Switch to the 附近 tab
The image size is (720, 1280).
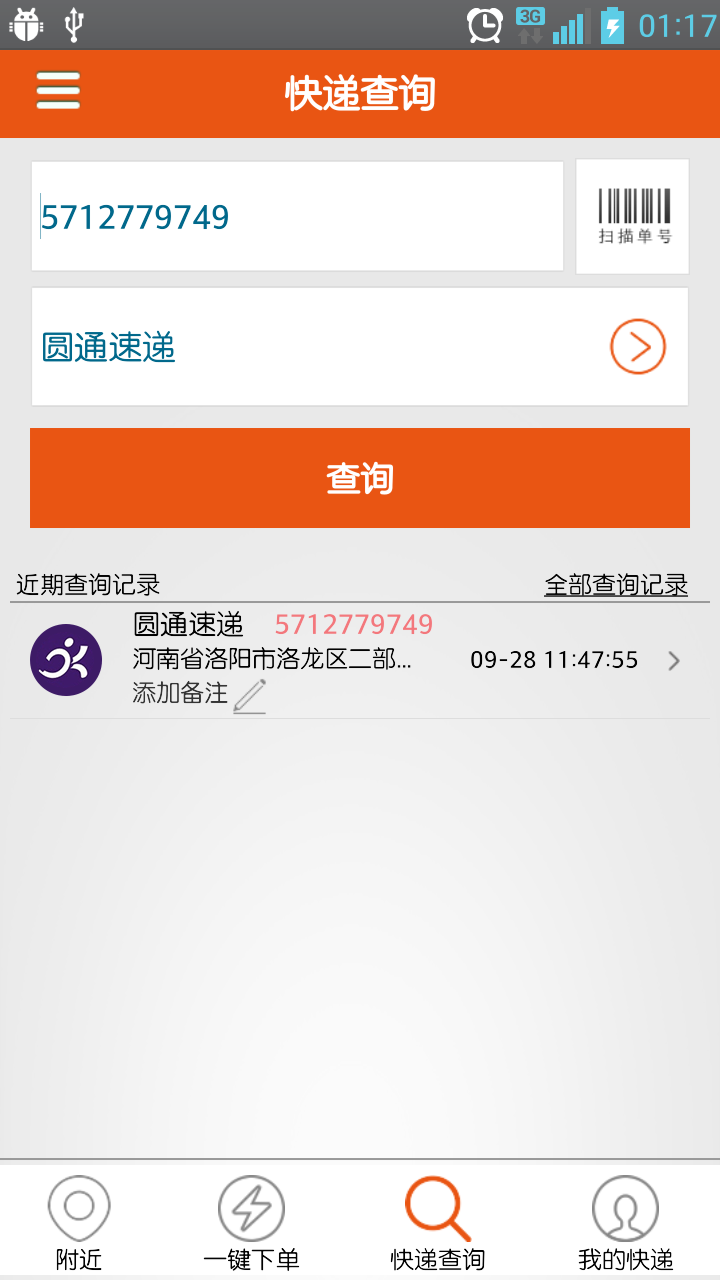pyautogui.click(x=79, y=1222)
